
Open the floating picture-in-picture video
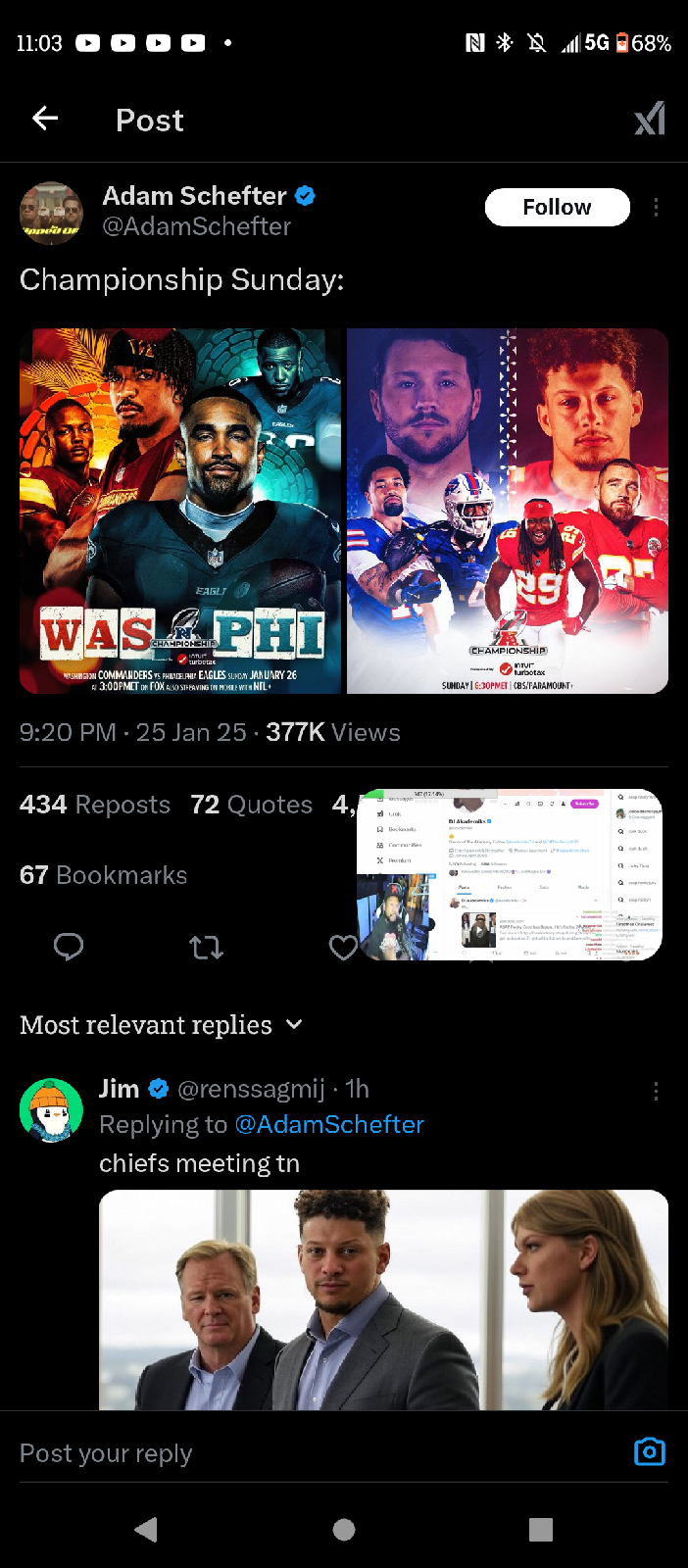[x=510, y=874]
